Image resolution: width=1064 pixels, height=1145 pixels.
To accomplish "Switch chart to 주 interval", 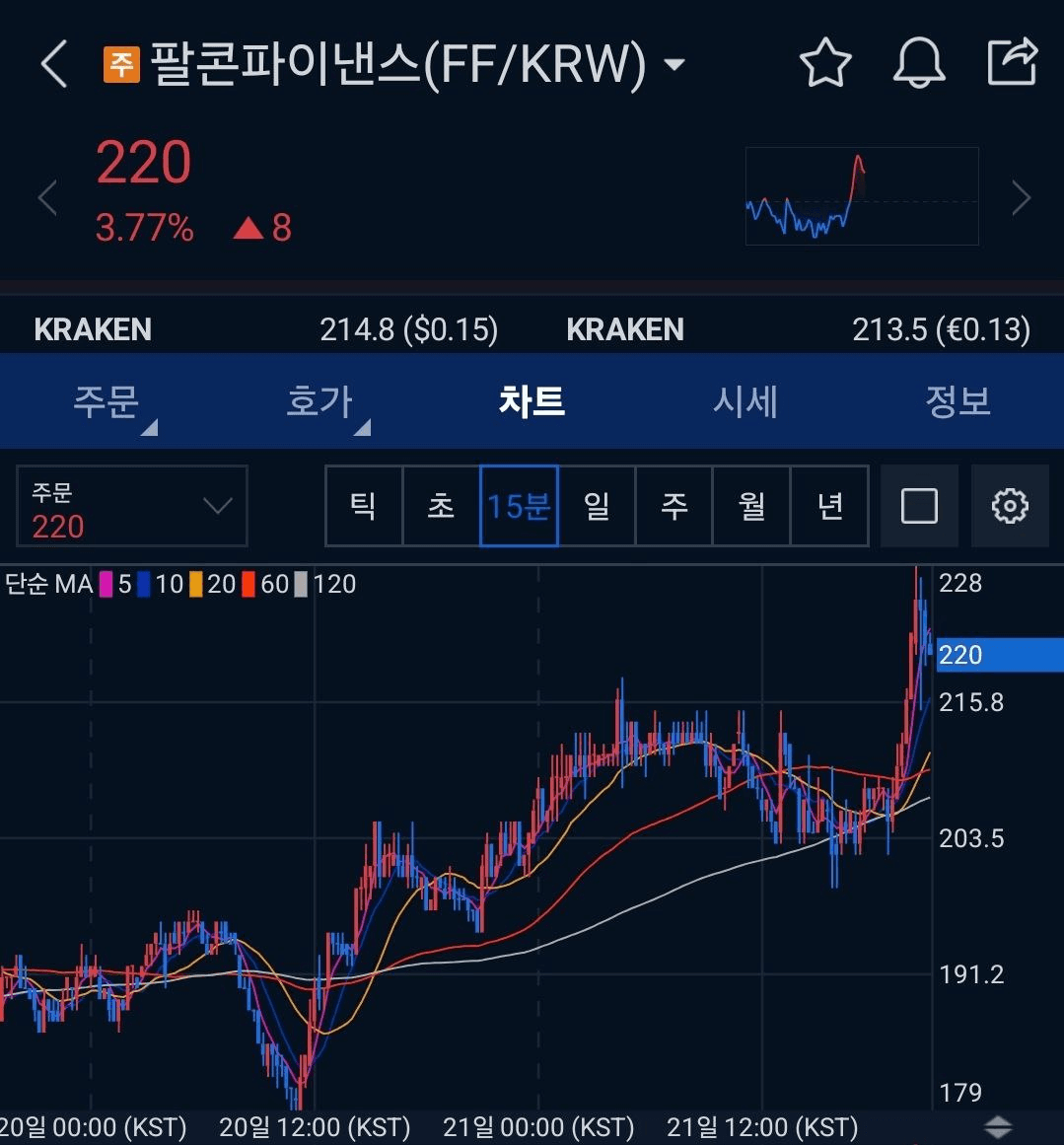I will coord(674,507).
